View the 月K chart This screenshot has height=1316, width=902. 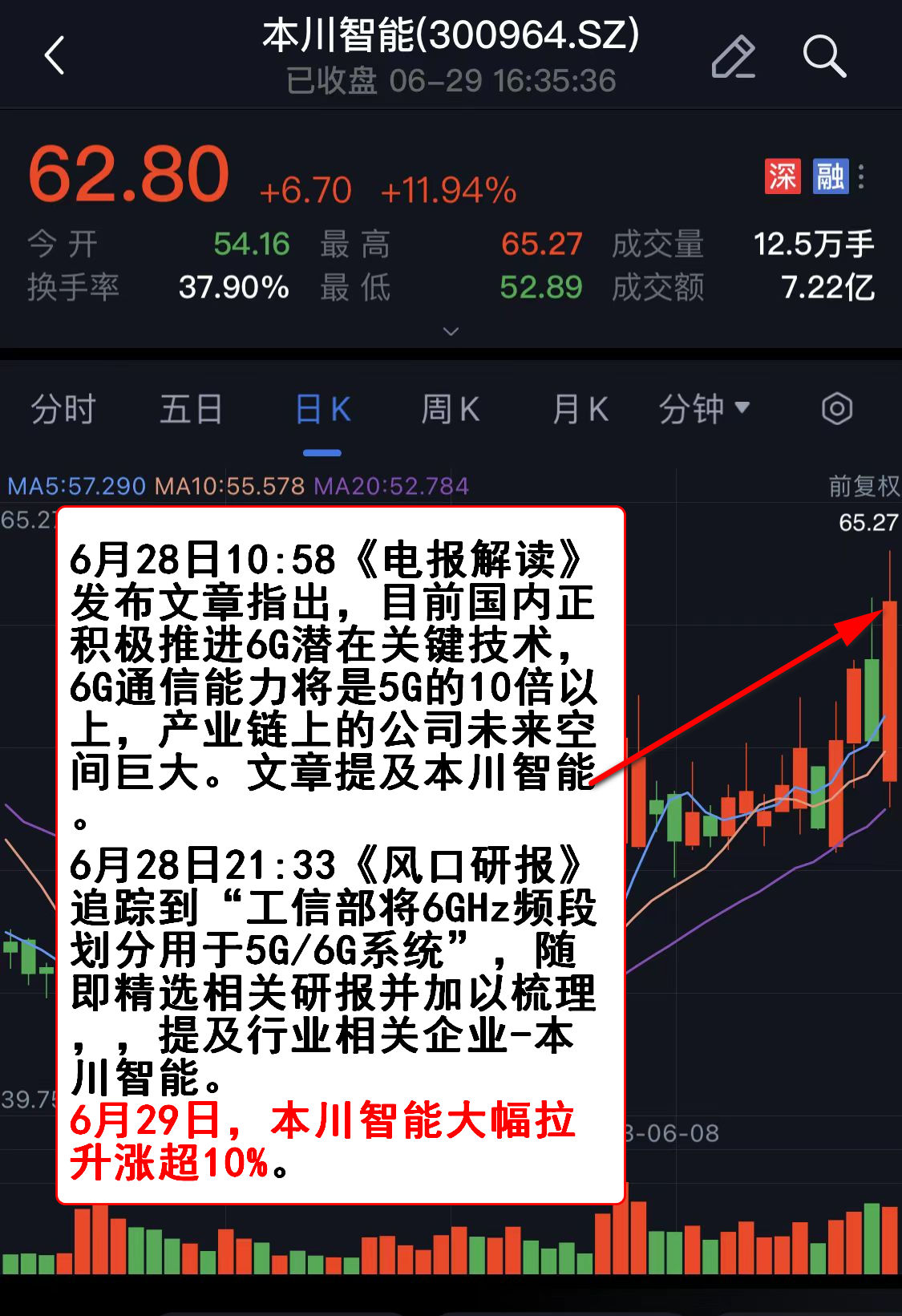click(x=580, y=410)
